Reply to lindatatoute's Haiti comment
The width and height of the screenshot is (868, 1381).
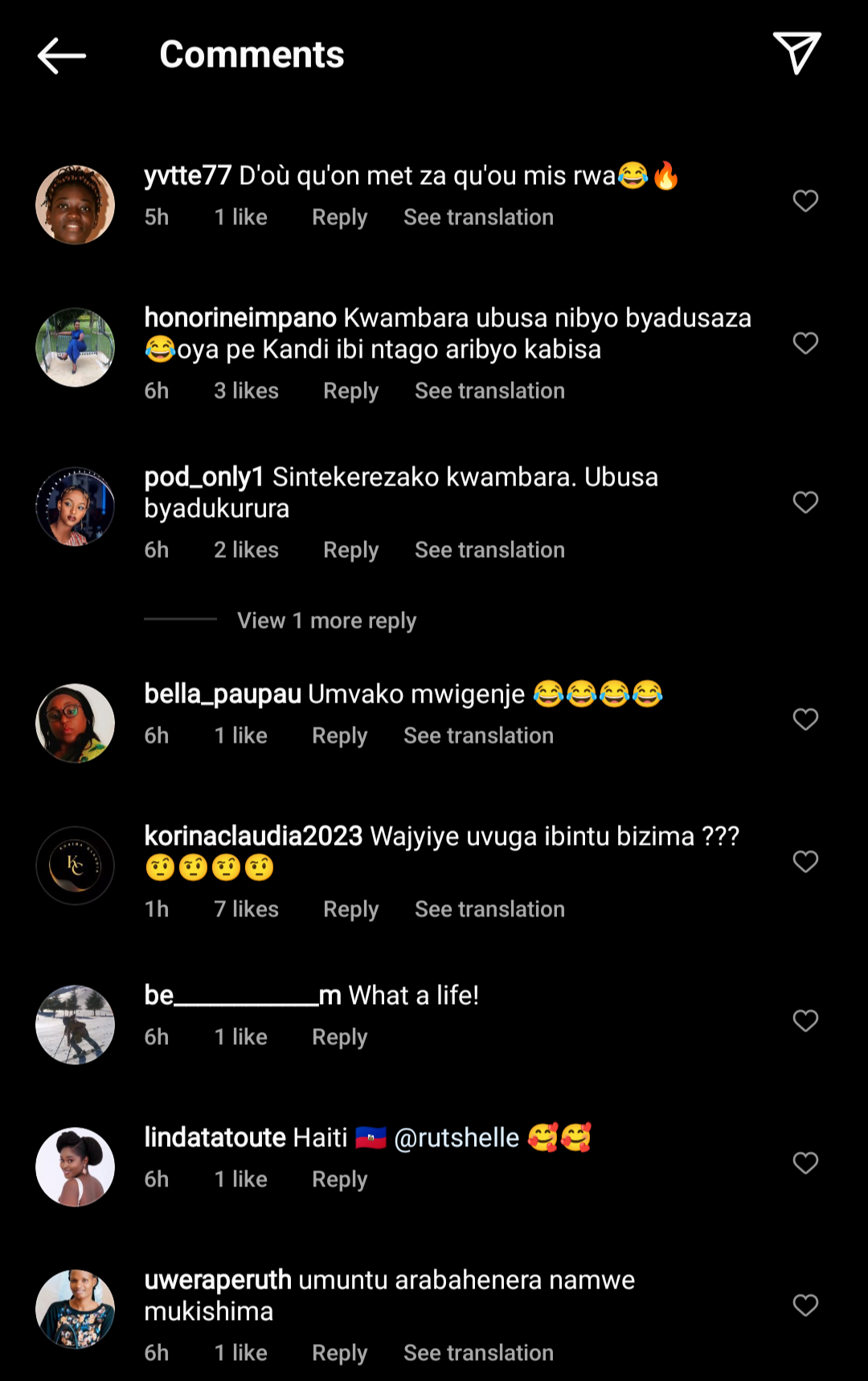[x=339, y=1180]
